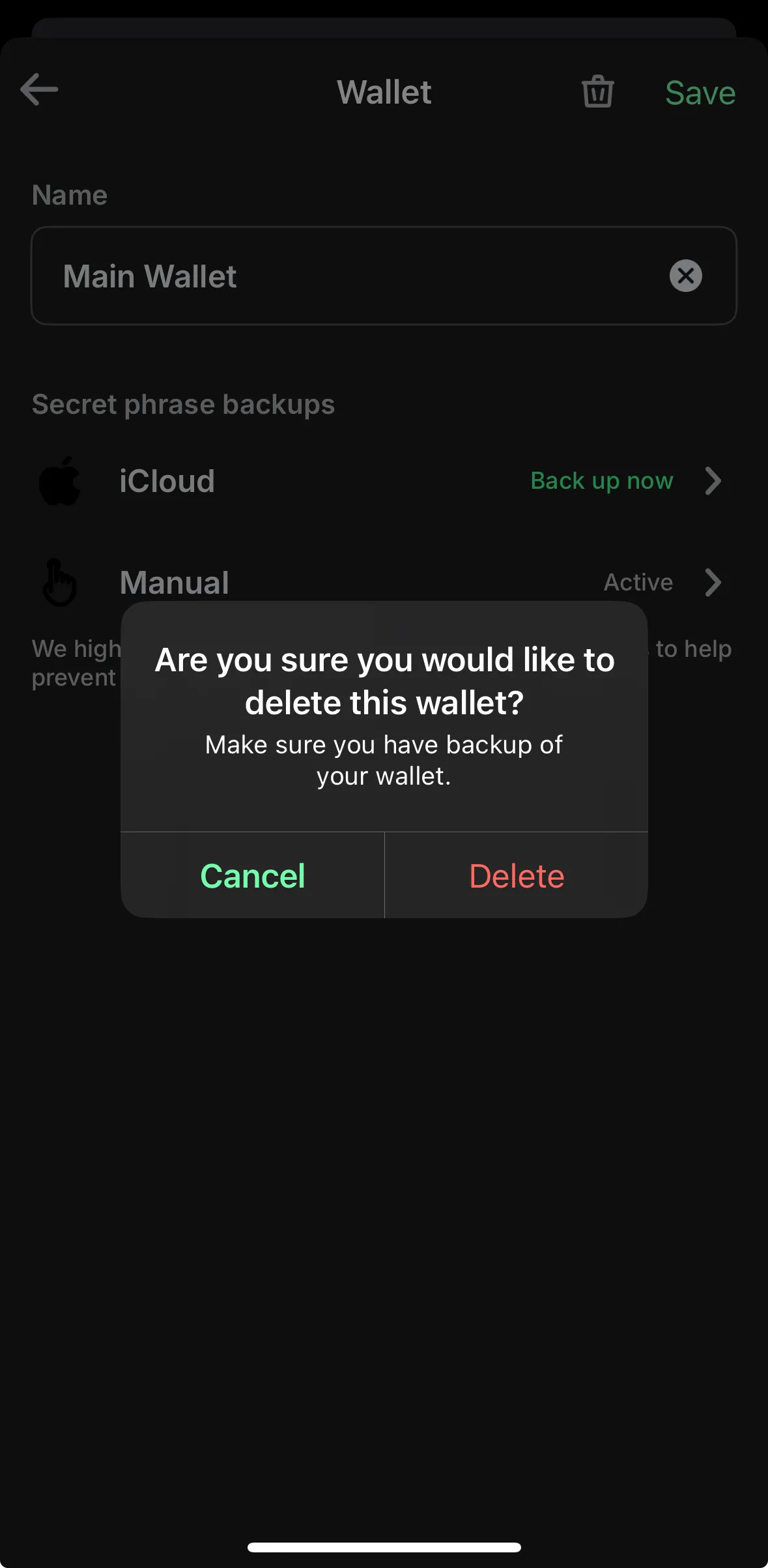
Task: Expand the iCloud backup chevron
Action: tap(713, 481)
